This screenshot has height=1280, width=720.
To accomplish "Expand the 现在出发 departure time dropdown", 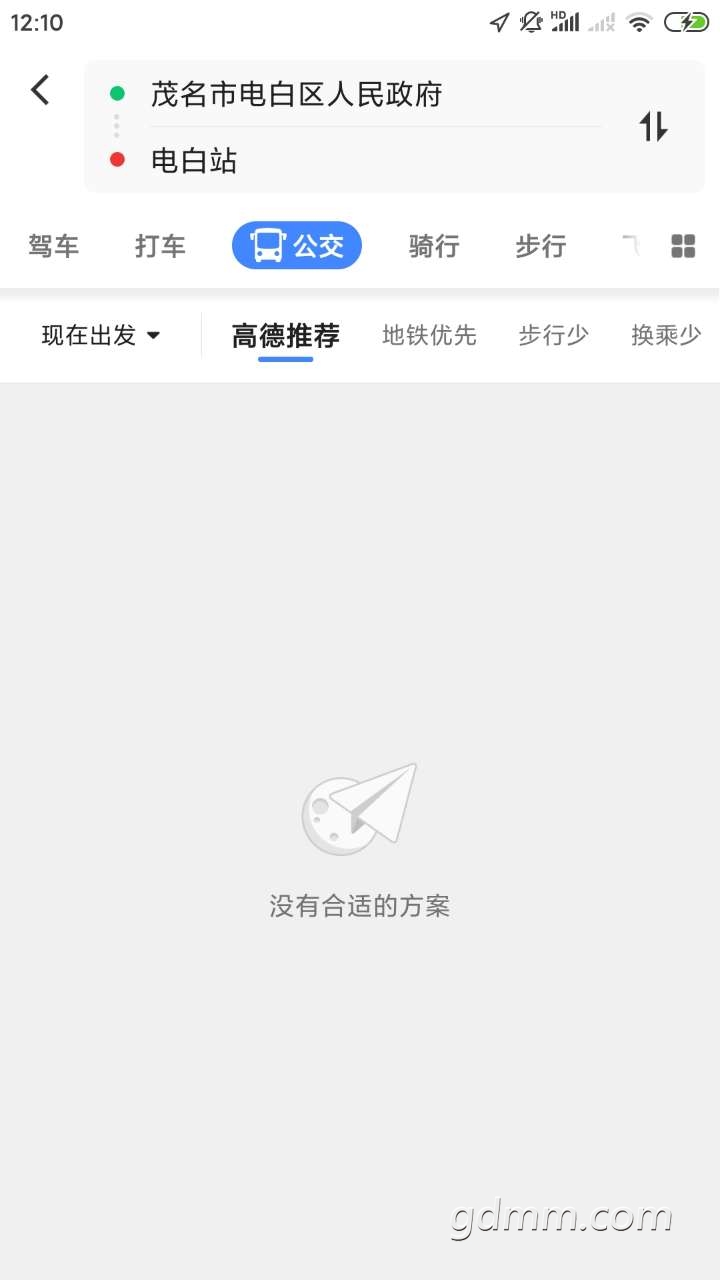I will pyautogui.click(x=100, y=336).
